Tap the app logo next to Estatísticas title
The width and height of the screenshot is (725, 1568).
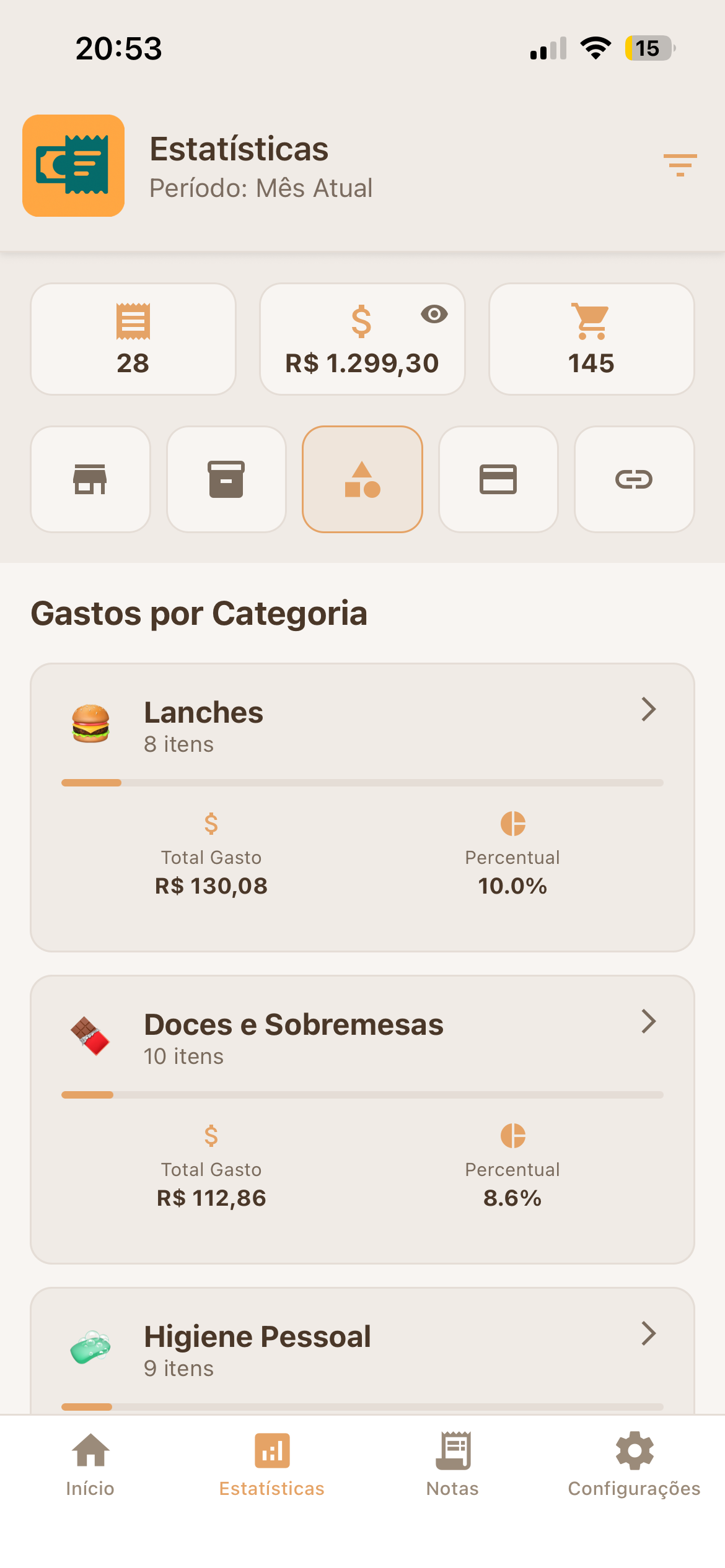pos(74,166)
